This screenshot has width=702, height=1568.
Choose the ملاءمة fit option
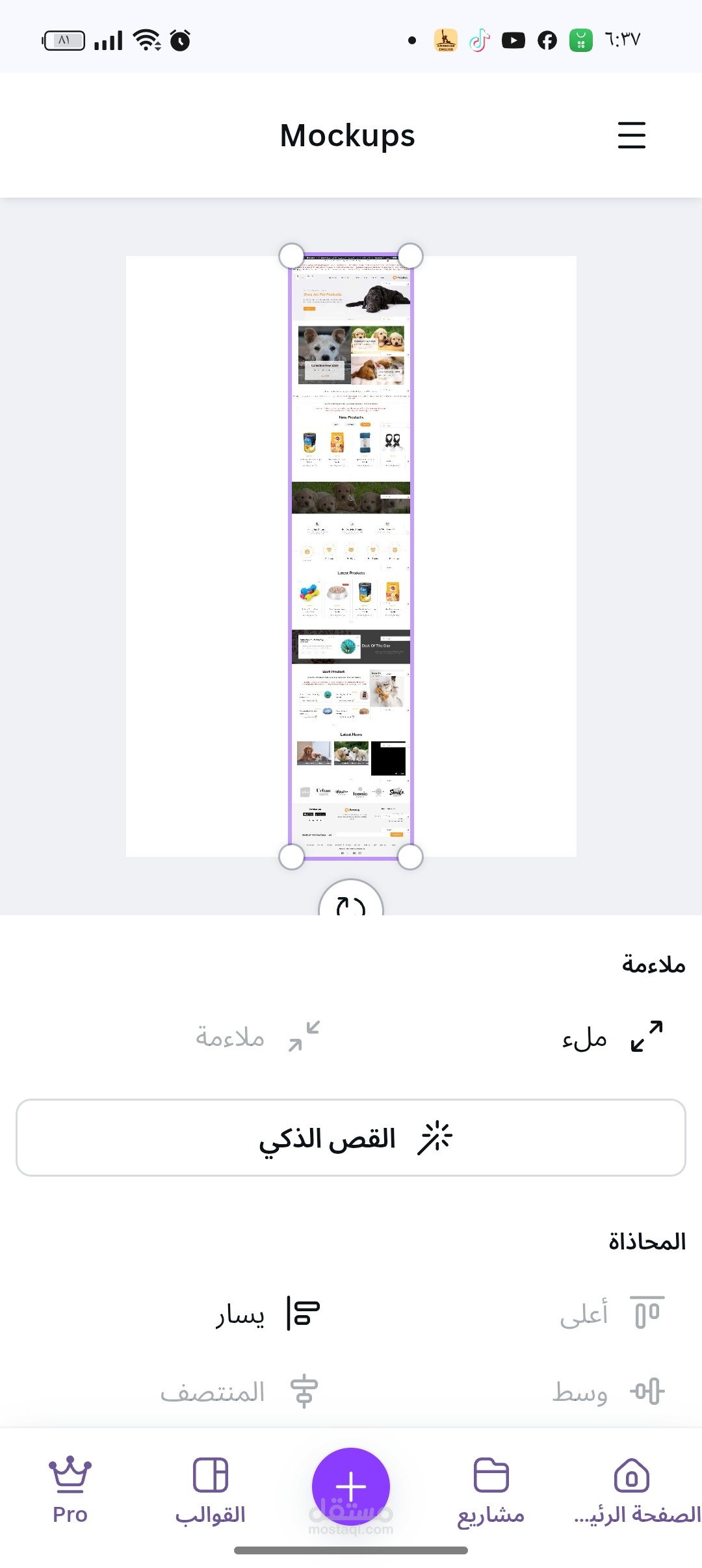click(259, 1036)
